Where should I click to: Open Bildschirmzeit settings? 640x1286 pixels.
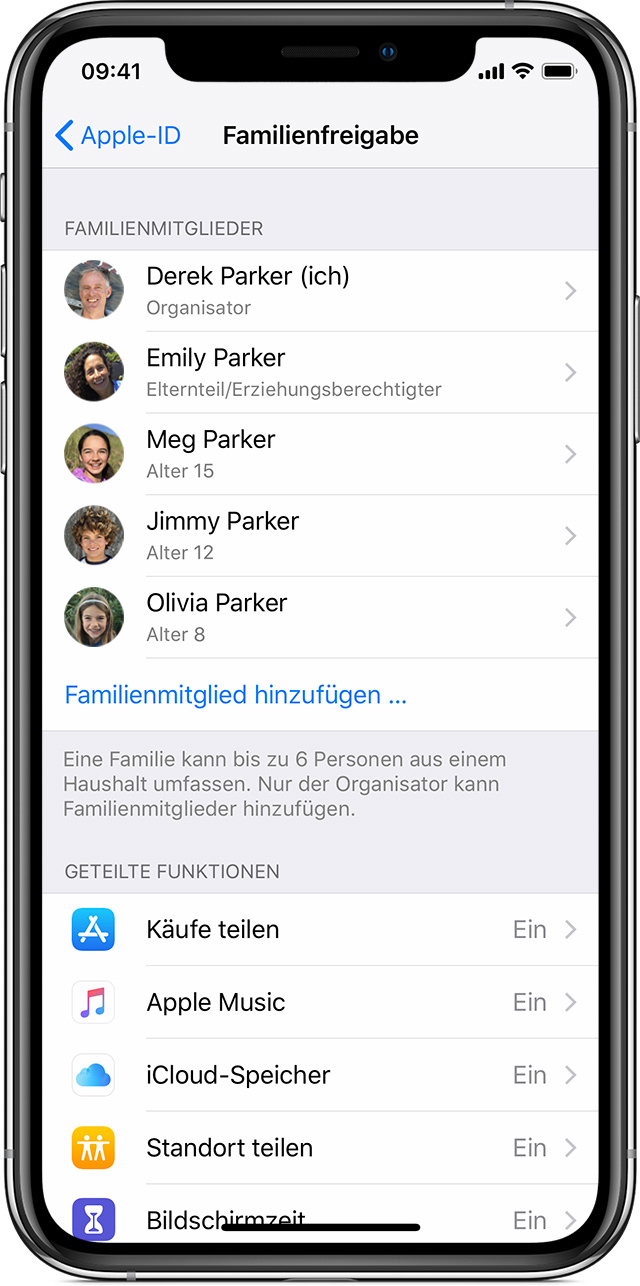[320, 1216]
